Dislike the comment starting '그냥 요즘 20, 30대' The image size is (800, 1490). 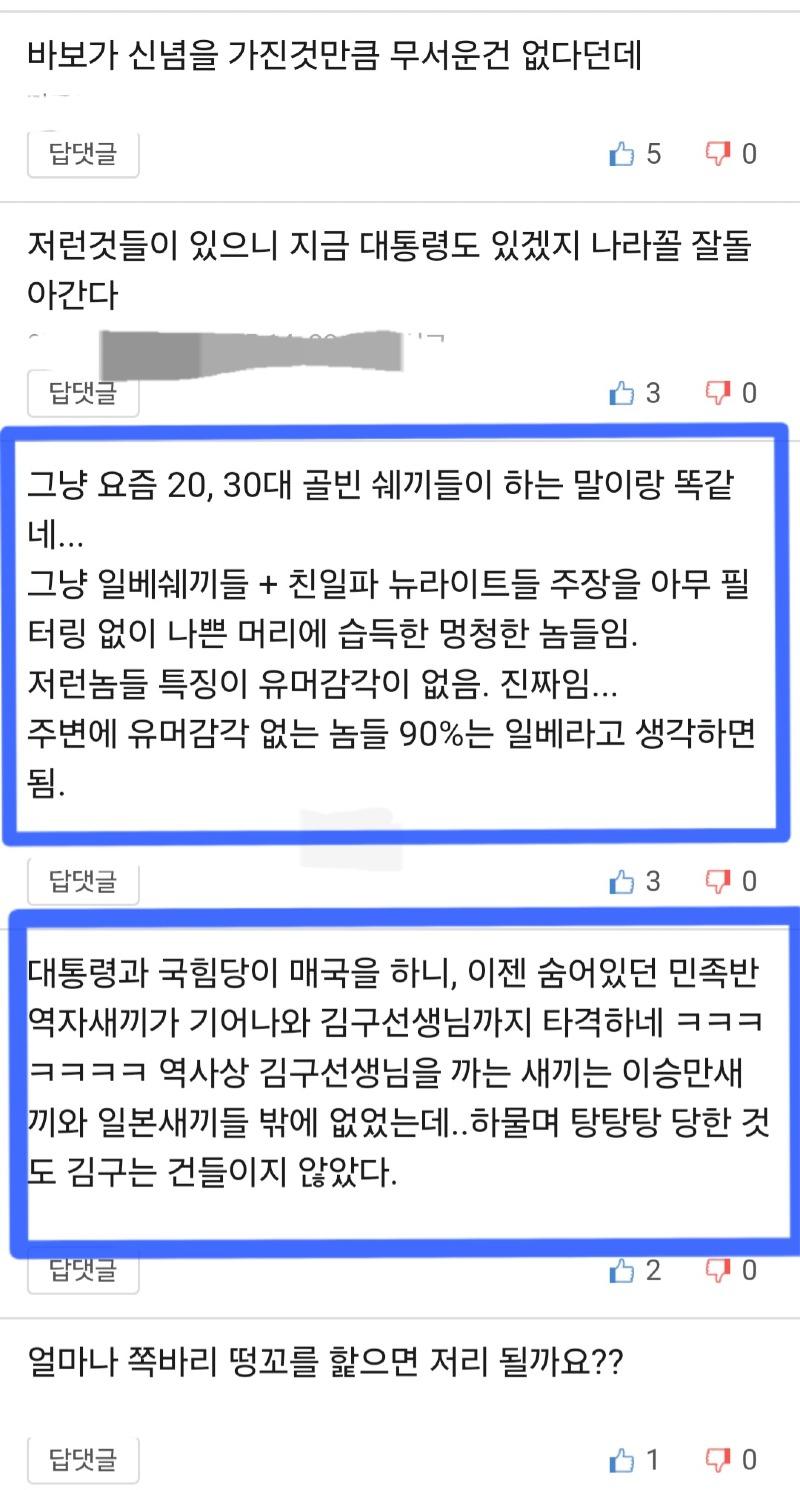tap(719, 881)
